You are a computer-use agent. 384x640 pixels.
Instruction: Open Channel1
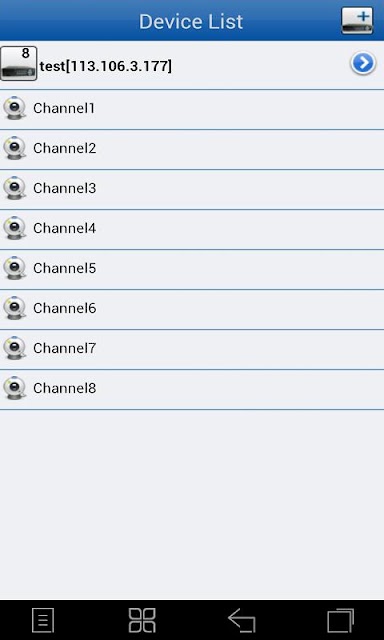point(192,109)
